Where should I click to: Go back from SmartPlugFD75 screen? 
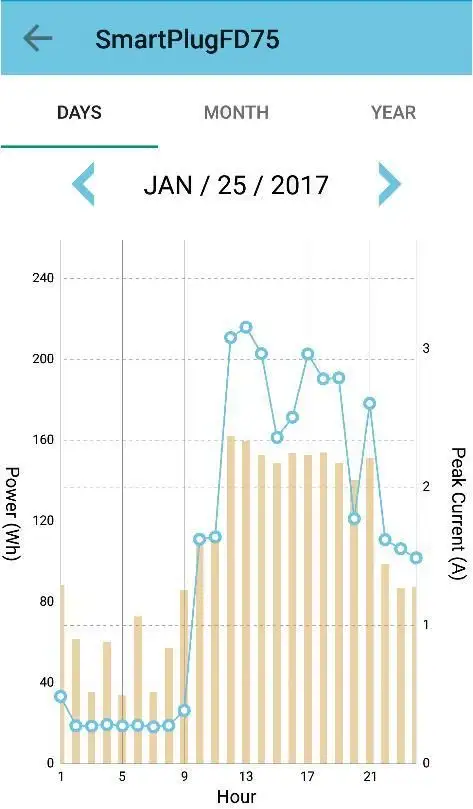coord(38,38)
